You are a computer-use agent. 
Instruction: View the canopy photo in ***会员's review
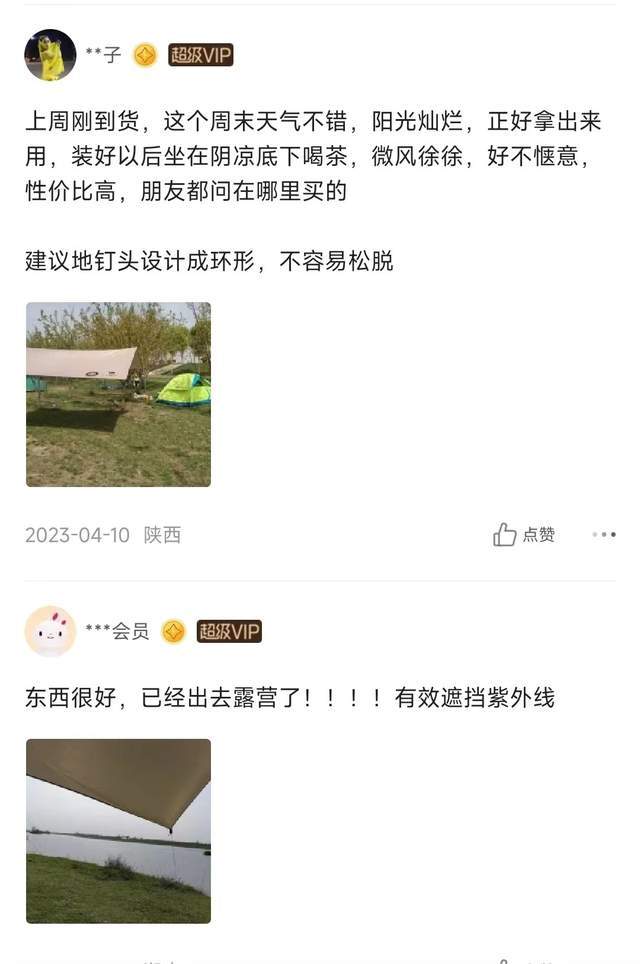click(118, 830)
